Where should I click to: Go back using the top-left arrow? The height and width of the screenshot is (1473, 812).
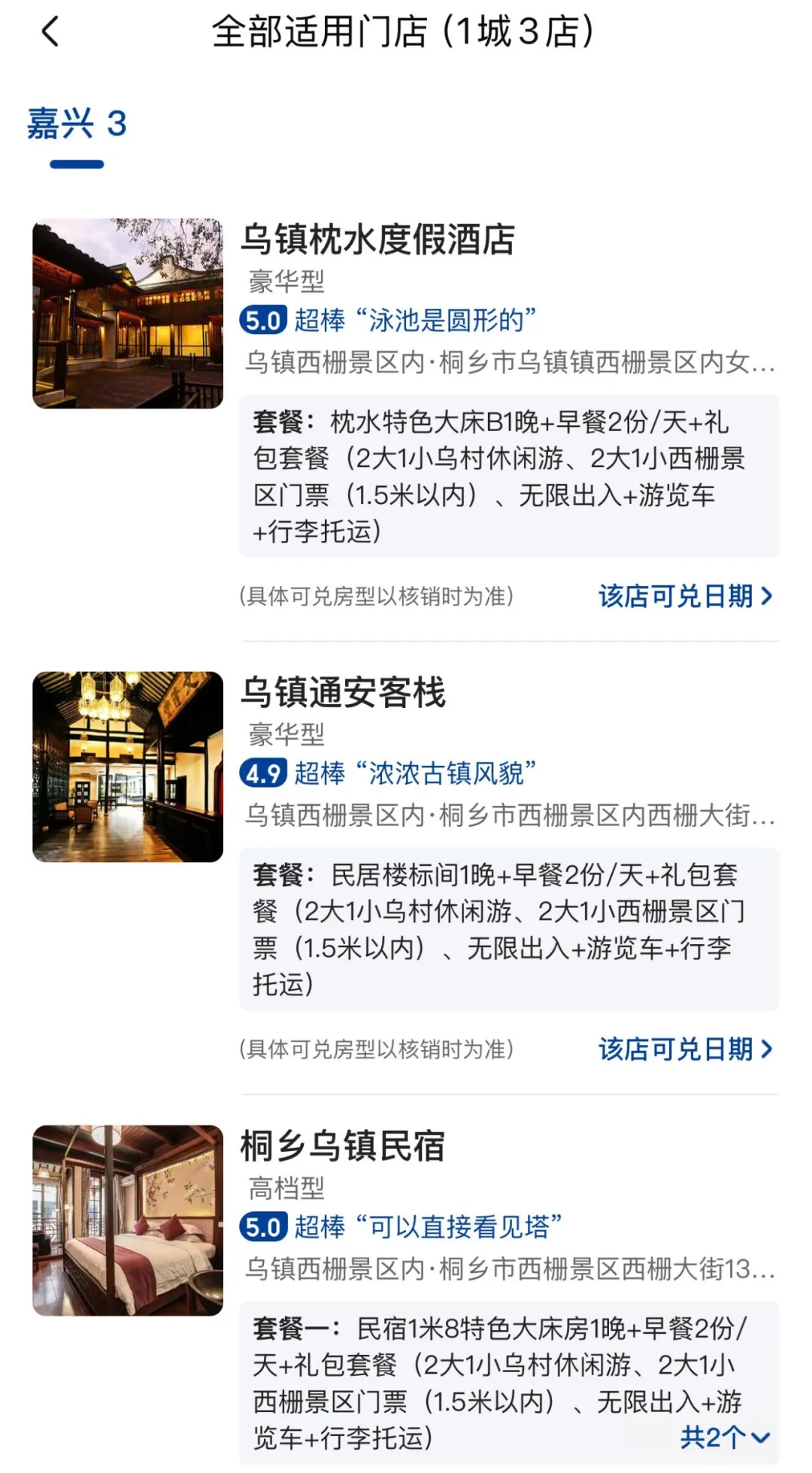pyautogui.click(x=50, y=32)
